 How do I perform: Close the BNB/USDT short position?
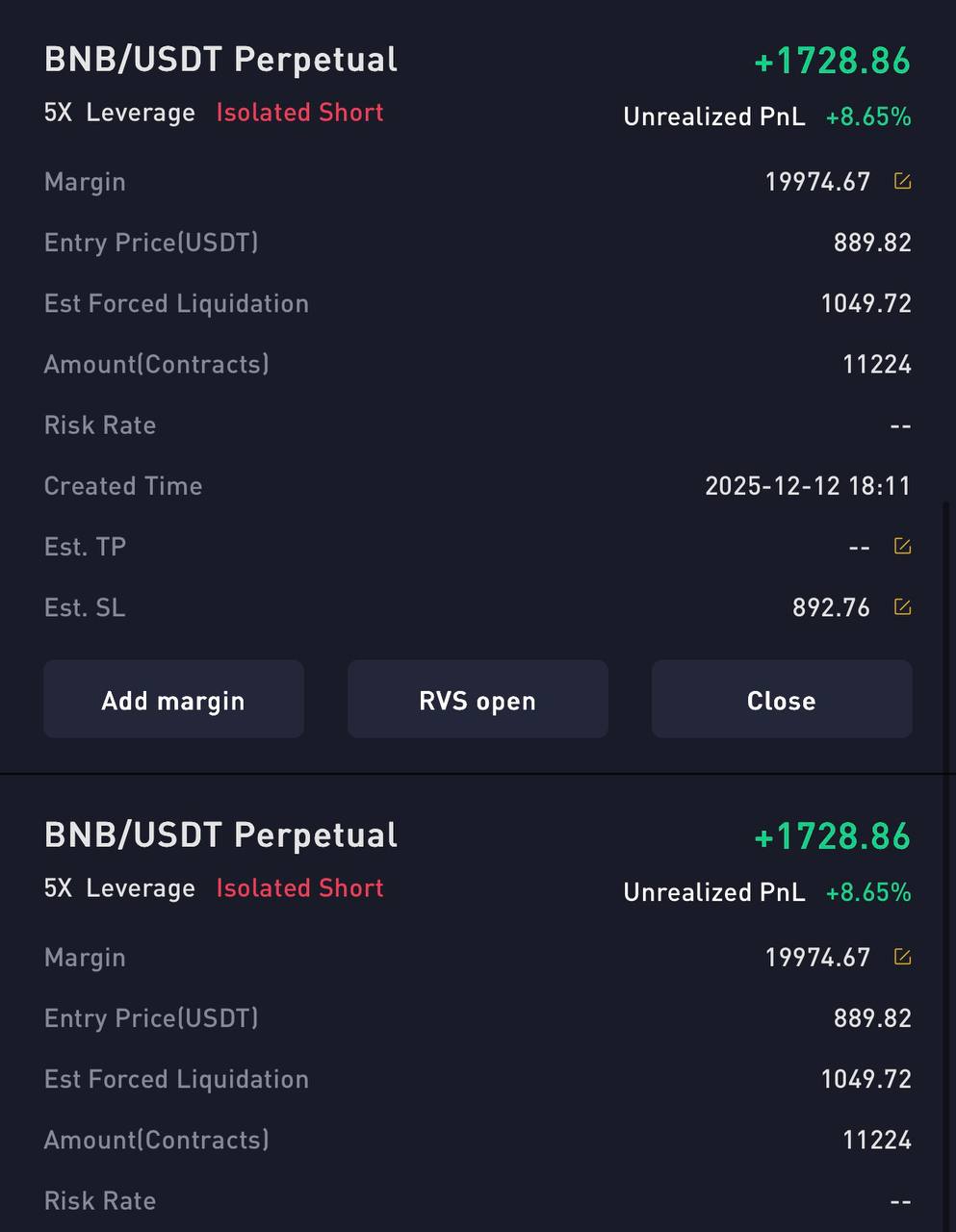781,700
